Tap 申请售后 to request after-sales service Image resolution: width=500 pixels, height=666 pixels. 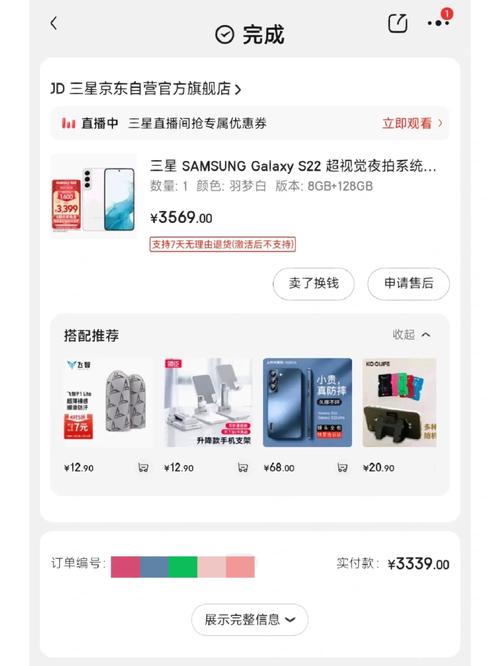click(x=408, y=283)
